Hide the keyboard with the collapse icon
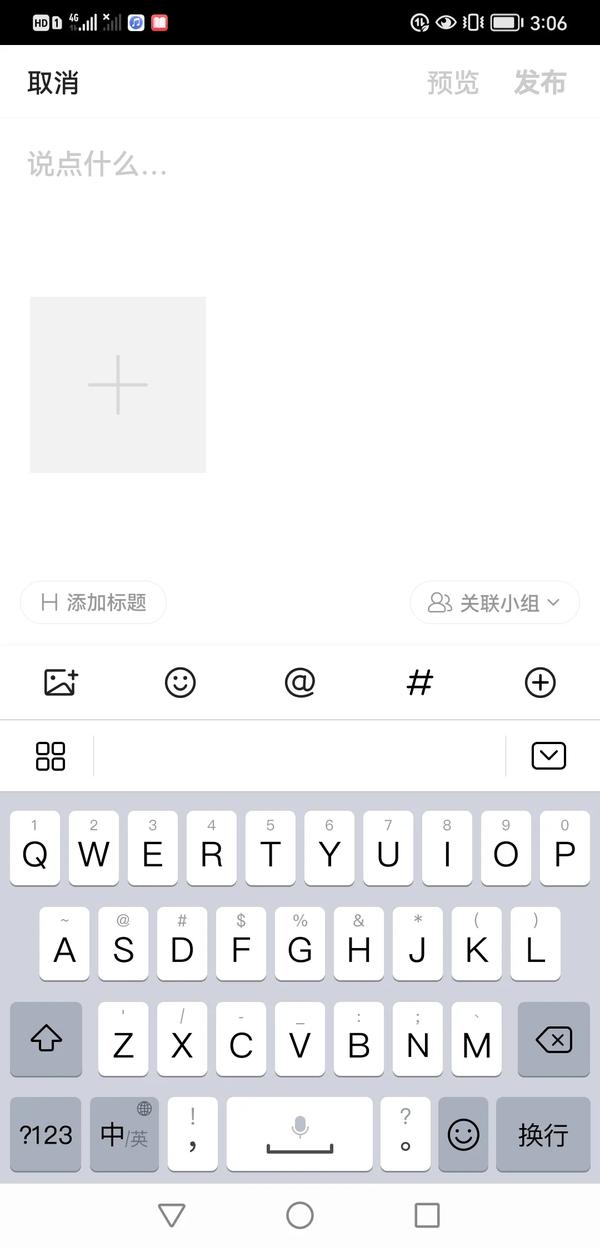600x1247 pixels. pos(549,756)
